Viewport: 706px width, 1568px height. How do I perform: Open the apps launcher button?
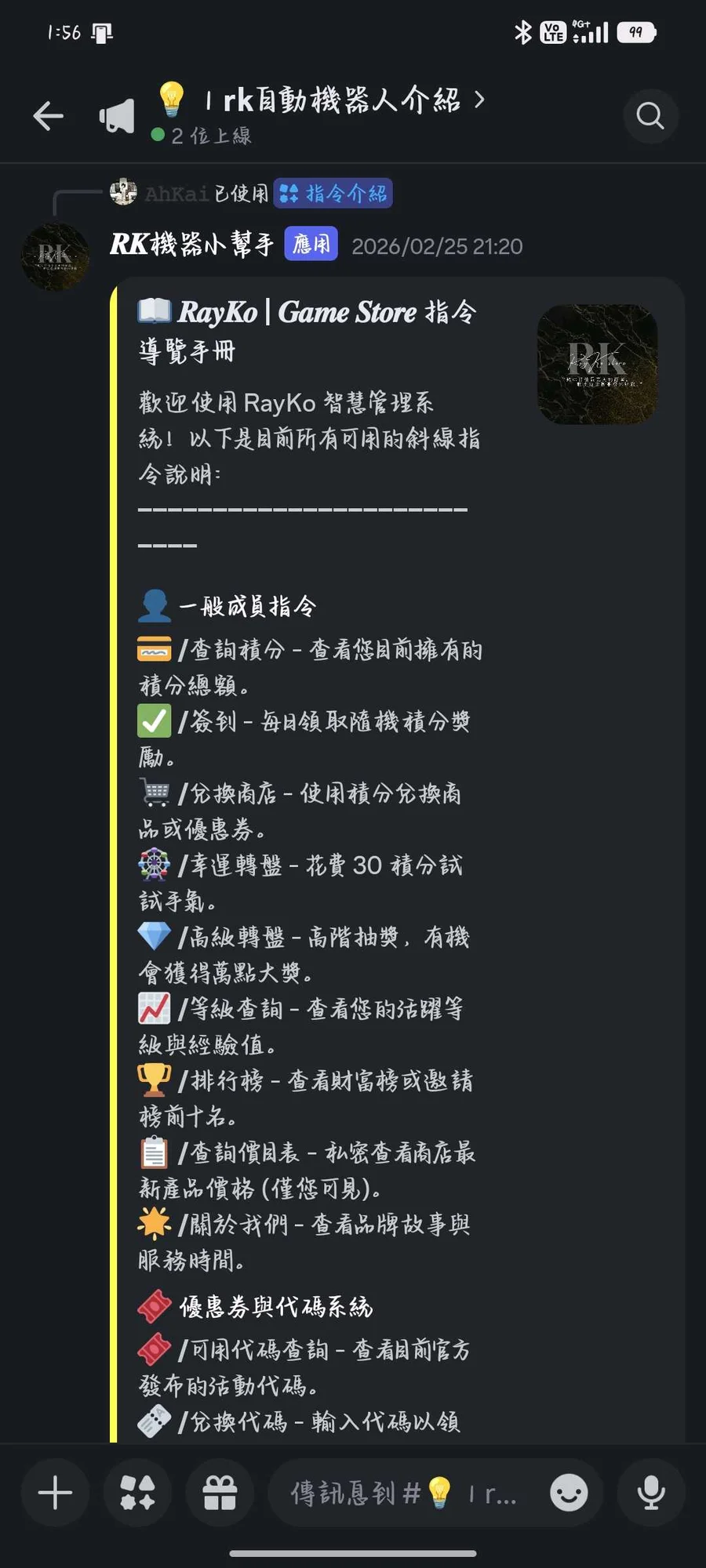click(137, 1492)
